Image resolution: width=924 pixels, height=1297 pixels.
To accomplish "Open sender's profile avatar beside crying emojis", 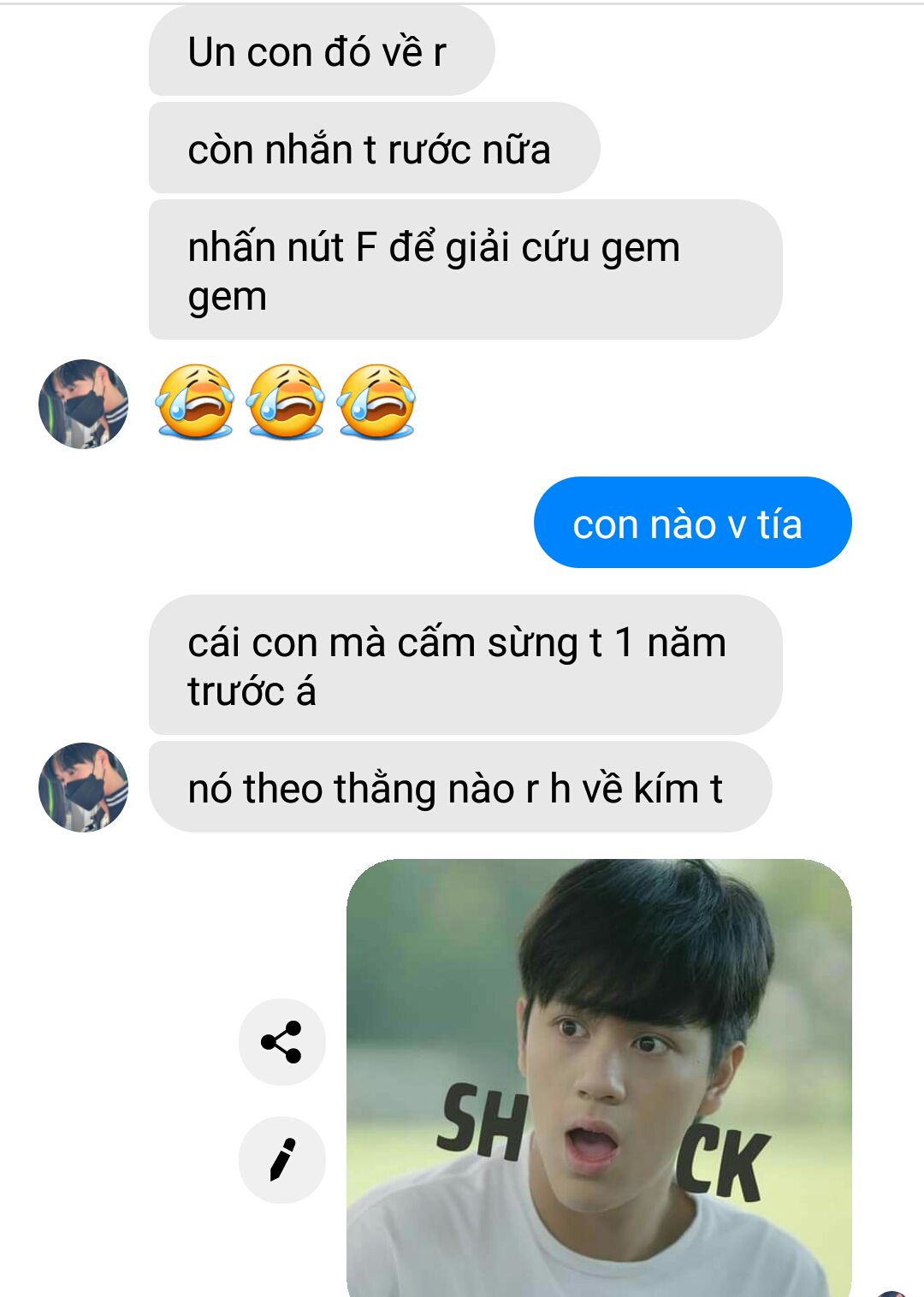I will 83,404.
